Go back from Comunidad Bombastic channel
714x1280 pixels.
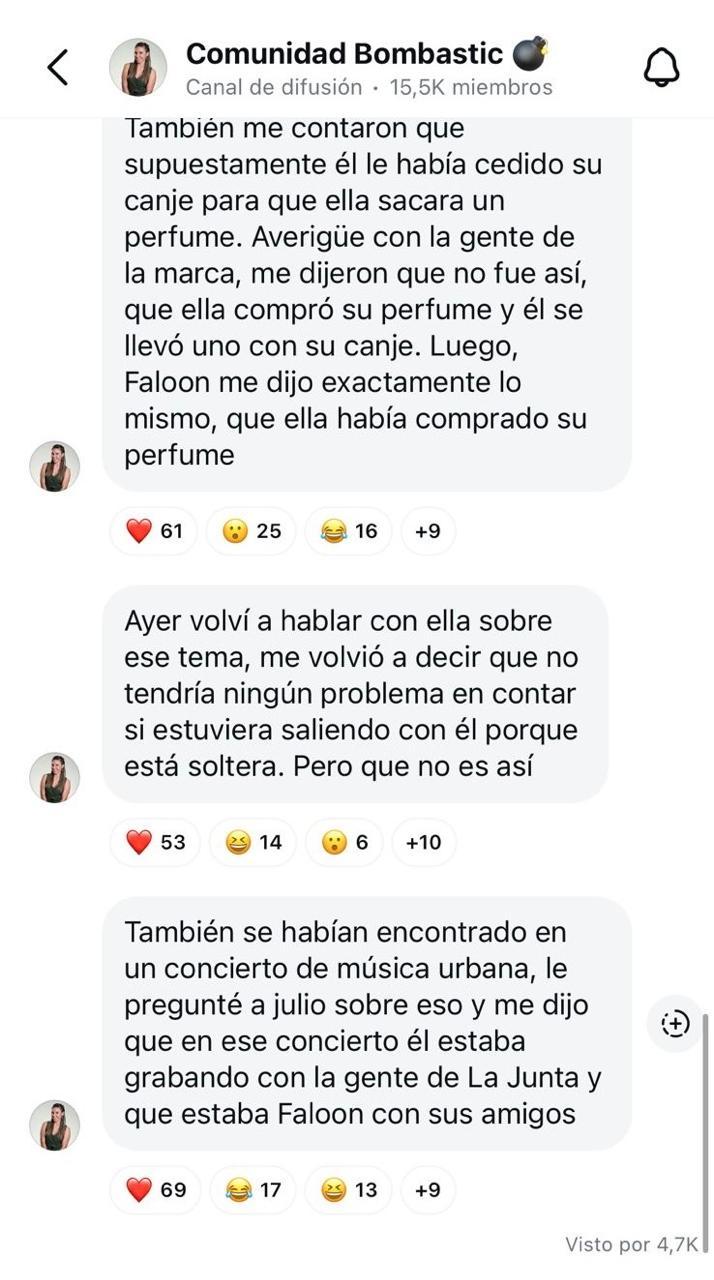pyautogui.click(x=58, y=67)
